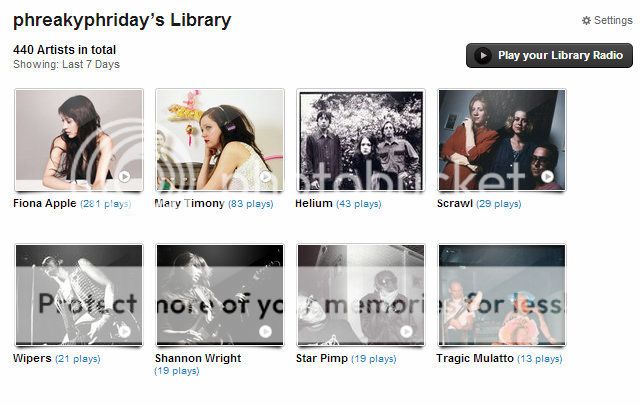Image resolution: width=640 pixels, height=405 pixels.
Task: Open library Settings
Action: pos(607,20)
